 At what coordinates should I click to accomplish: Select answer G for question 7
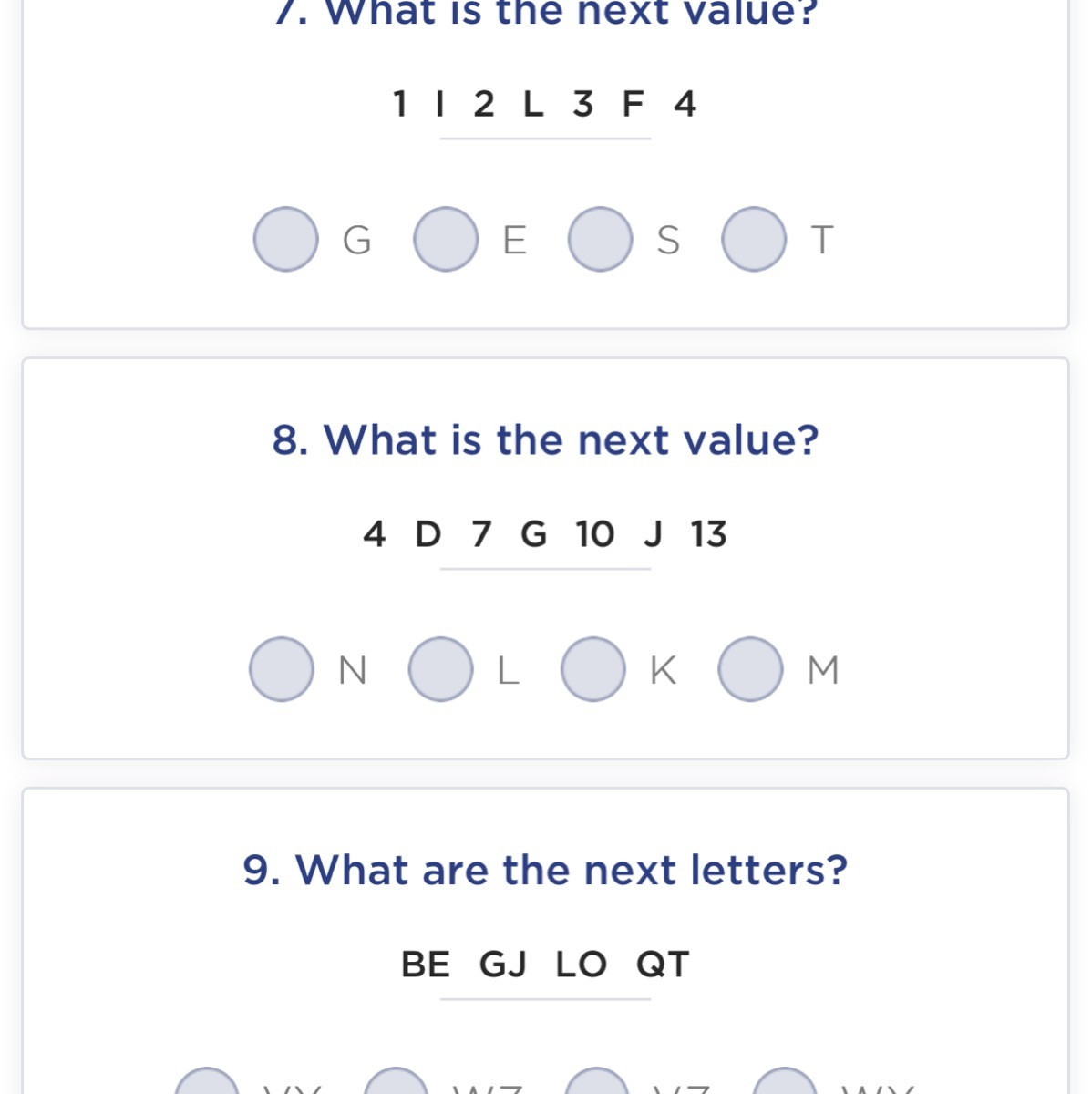286,240
